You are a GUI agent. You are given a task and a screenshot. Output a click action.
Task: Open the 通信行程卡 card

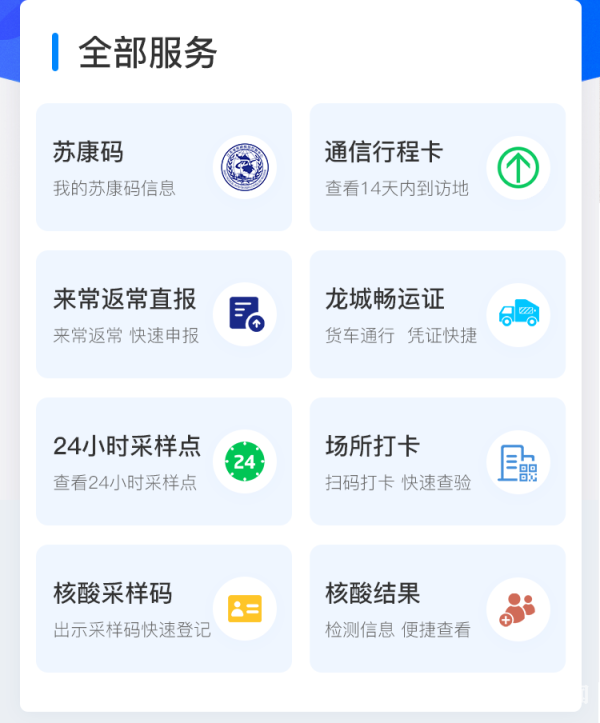[437, 167]
